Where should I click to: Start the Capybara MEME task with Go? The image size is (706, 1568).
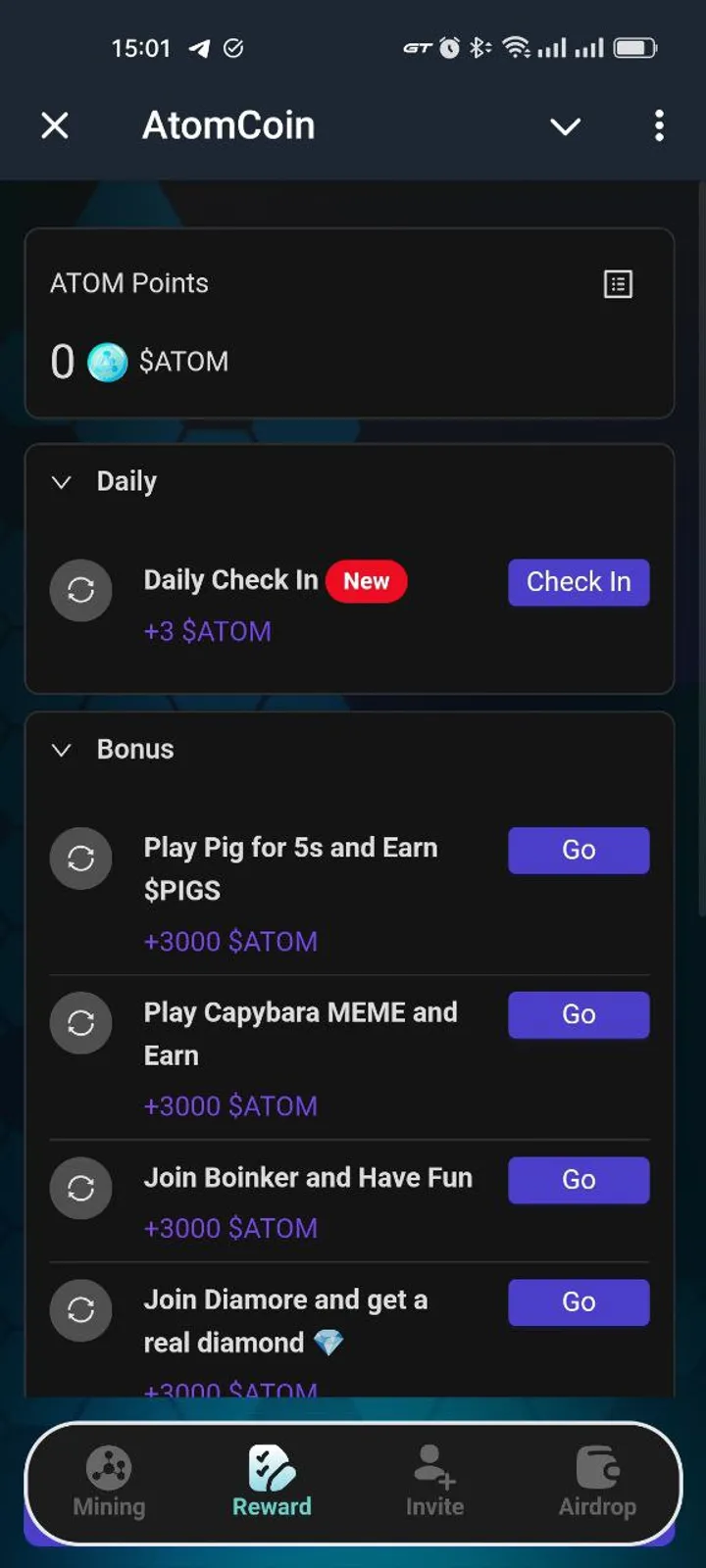point(579,1014)
